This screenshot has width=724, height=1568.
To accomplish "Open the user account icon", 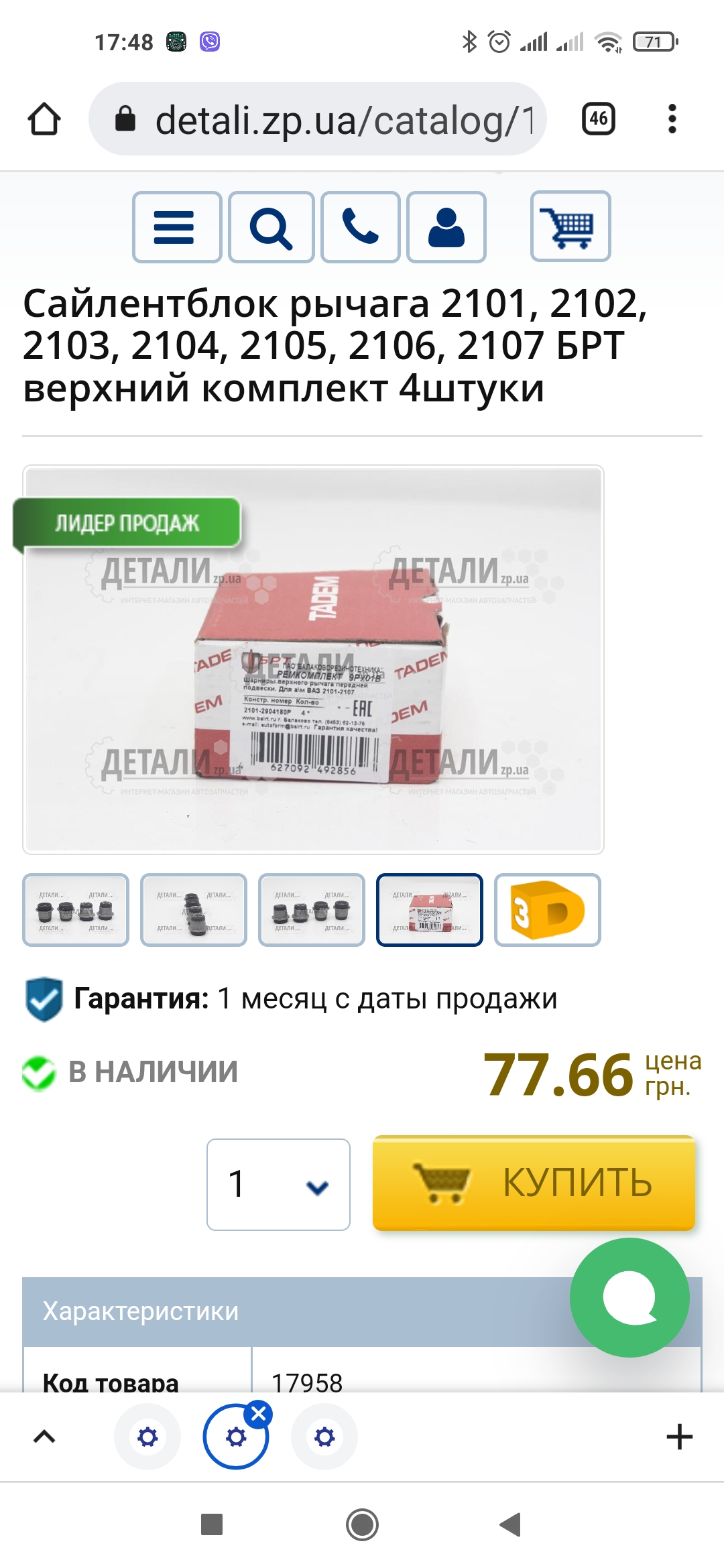I will click(x=446, y=227).
